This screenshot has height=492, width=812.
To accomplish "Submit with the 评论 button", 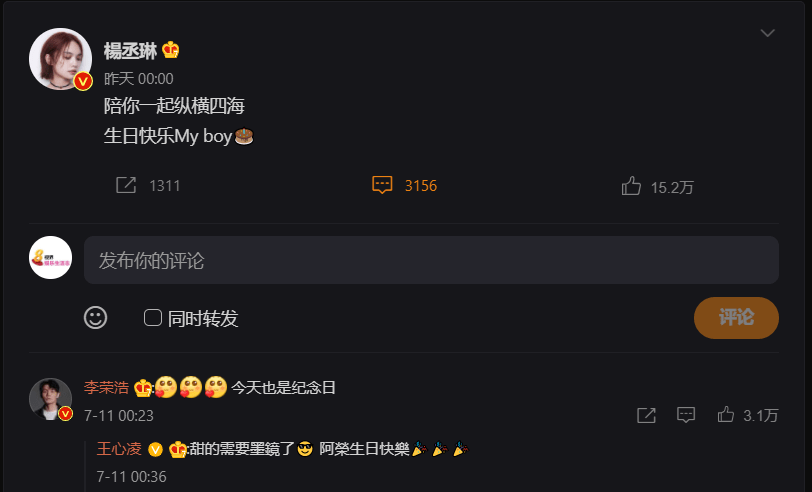I will click(x=736, y=318).
